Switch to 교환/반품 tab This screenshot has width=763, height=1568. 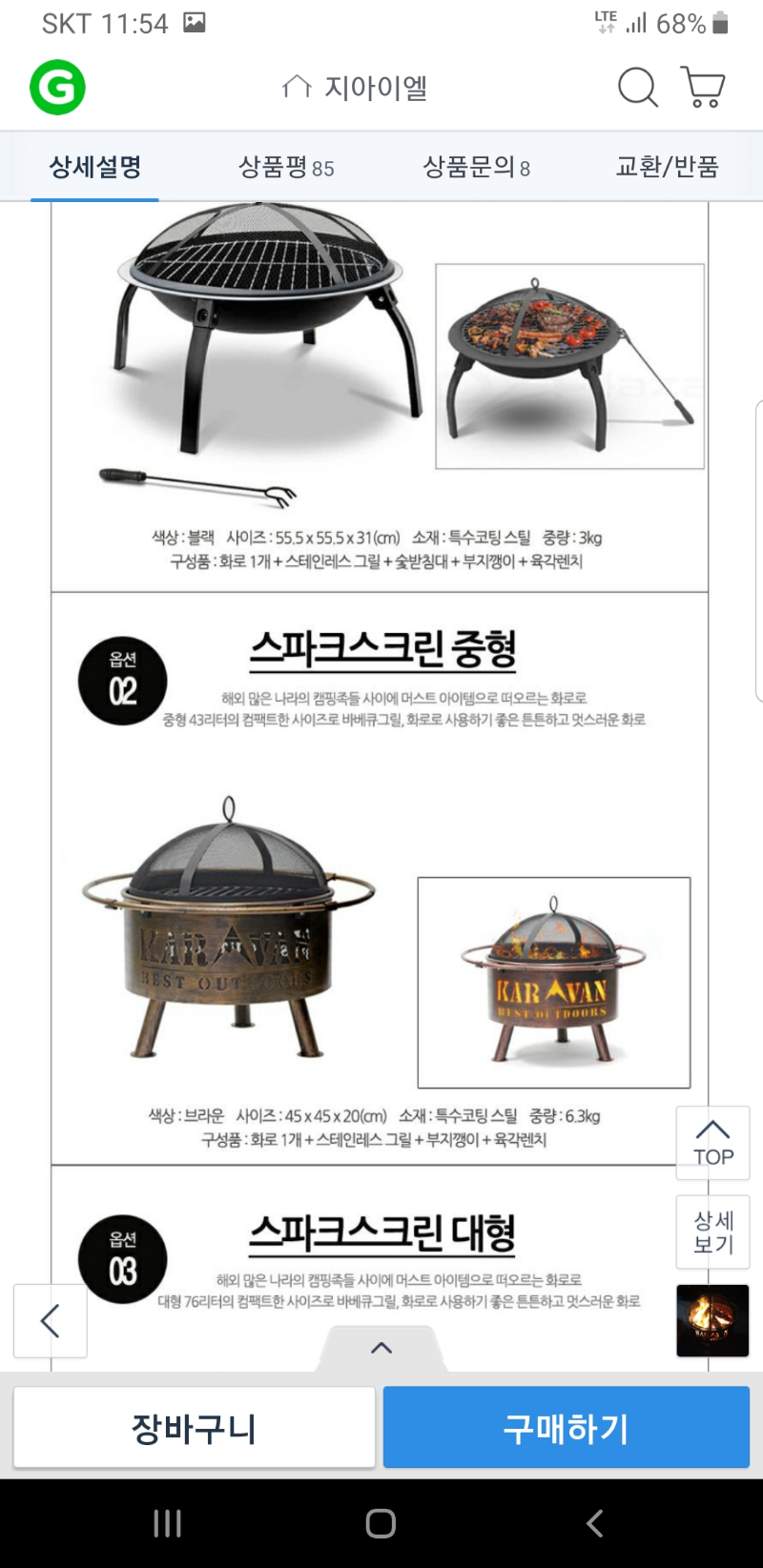[x=667, y=168]
